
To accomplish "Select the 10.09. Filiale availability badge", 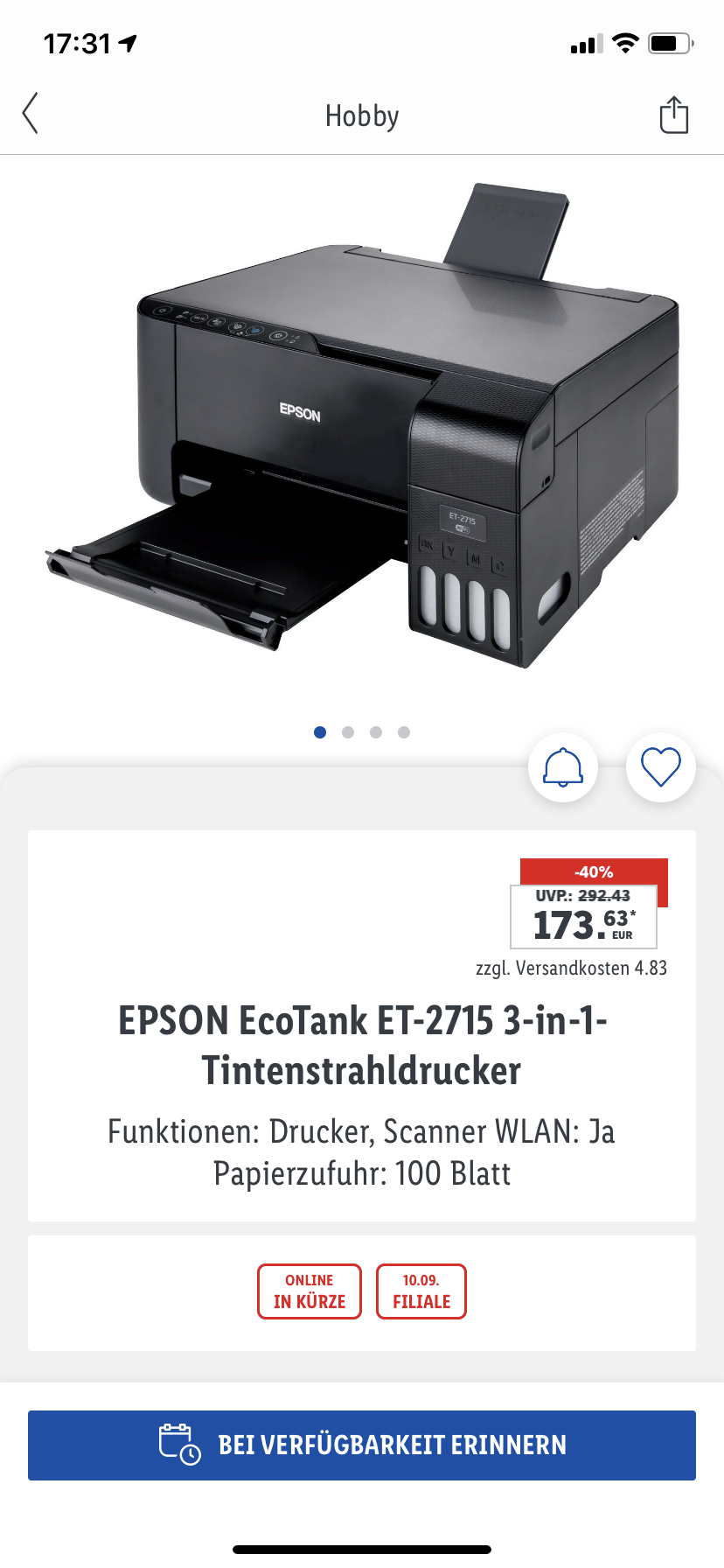I will [421, 1291].
